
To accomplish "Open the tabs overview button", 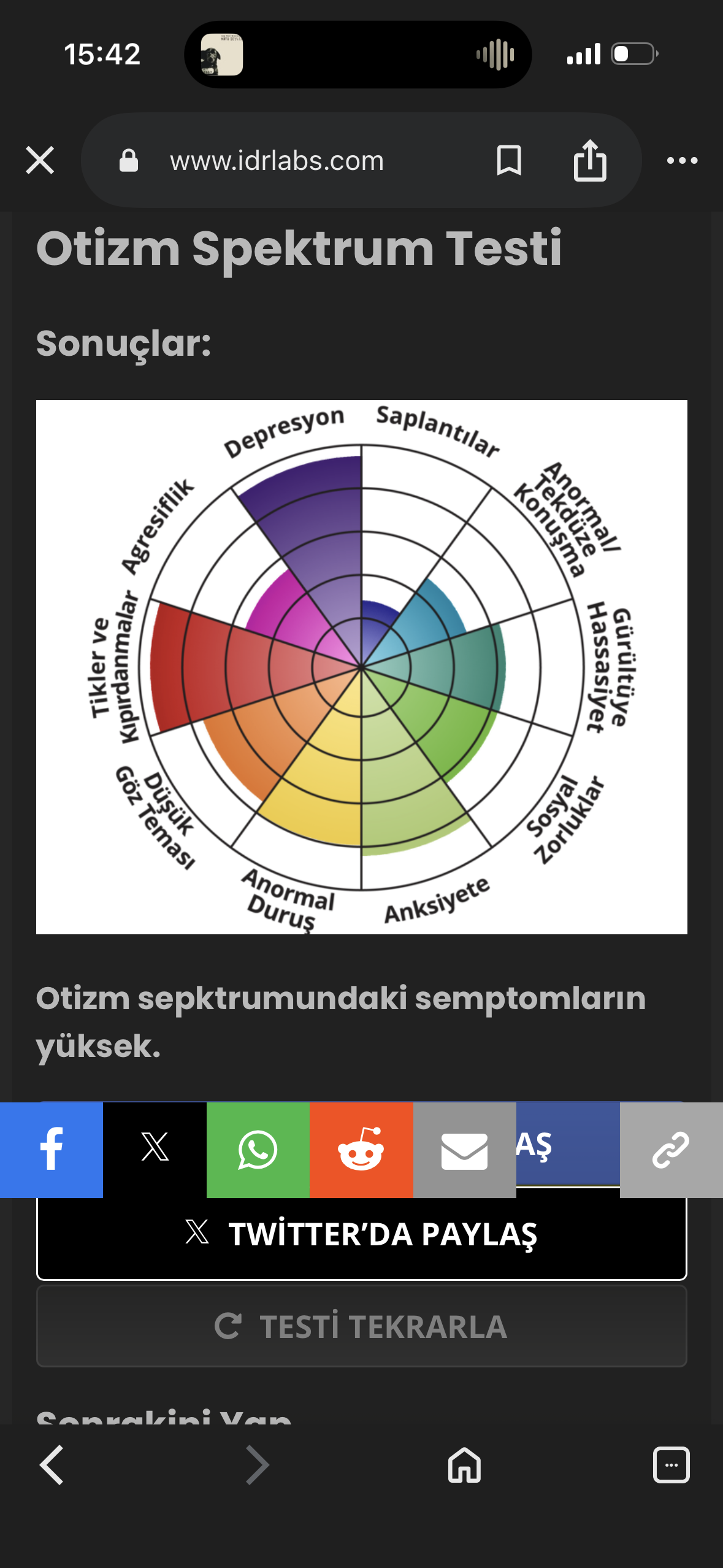I will pyautogui.click(x=671, y=1465).
